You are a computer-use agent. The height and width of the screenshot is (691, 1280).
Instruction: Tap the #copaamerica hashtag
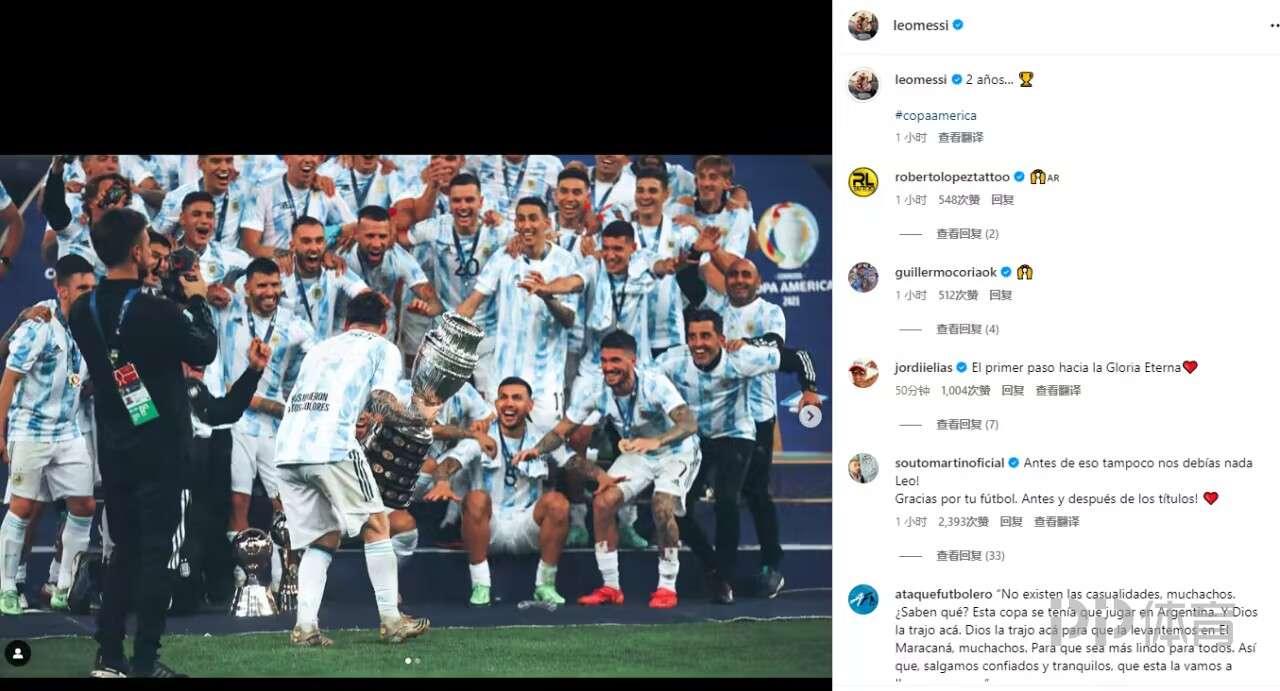[936, 116]
